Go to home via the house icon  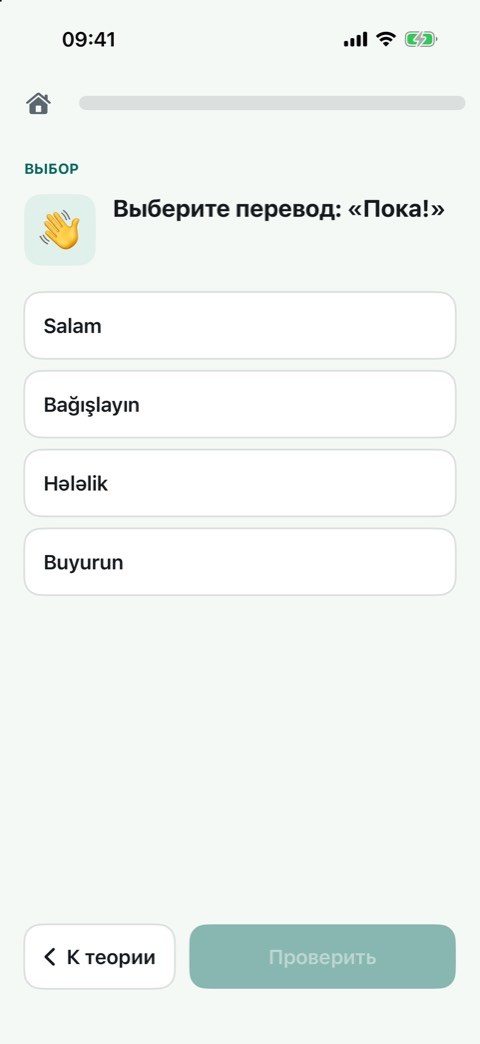click(39, 103)
